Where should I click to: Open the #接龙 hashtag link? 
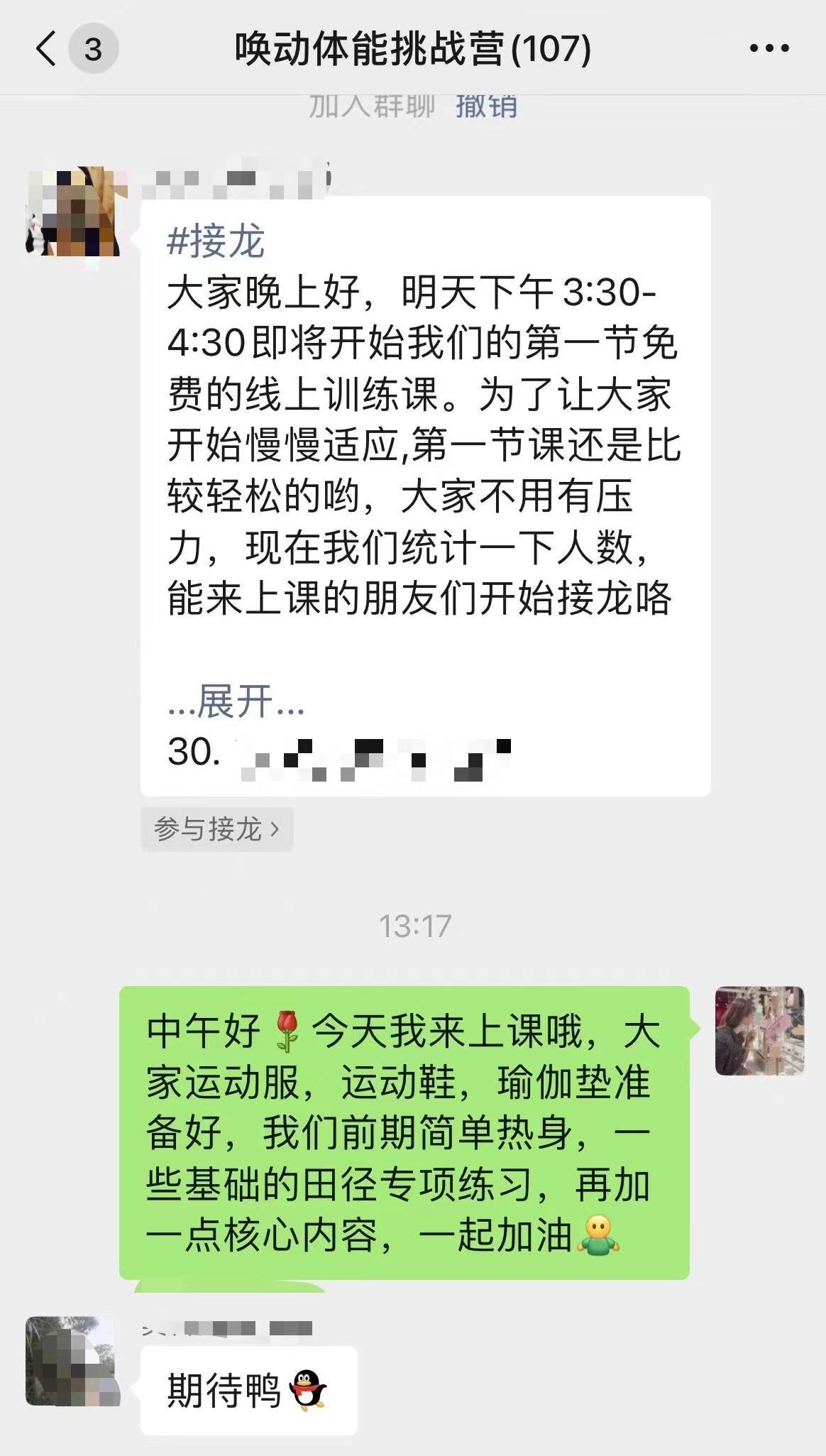(x=216, y=241)
